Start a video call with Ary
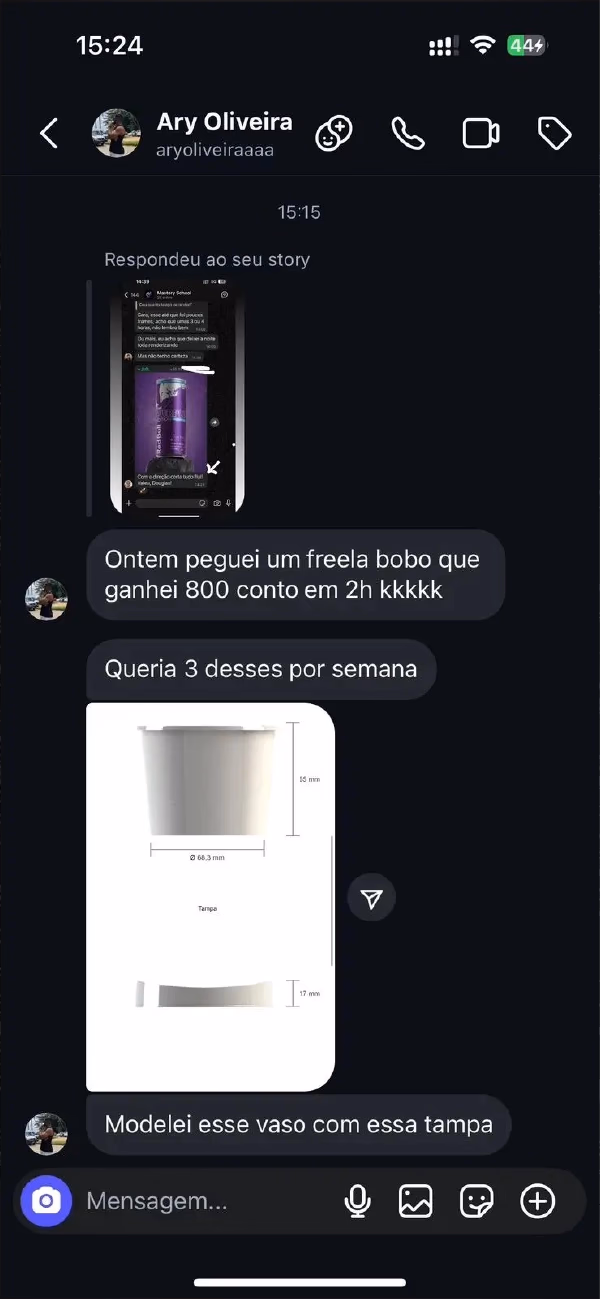 tap(481, 133)
